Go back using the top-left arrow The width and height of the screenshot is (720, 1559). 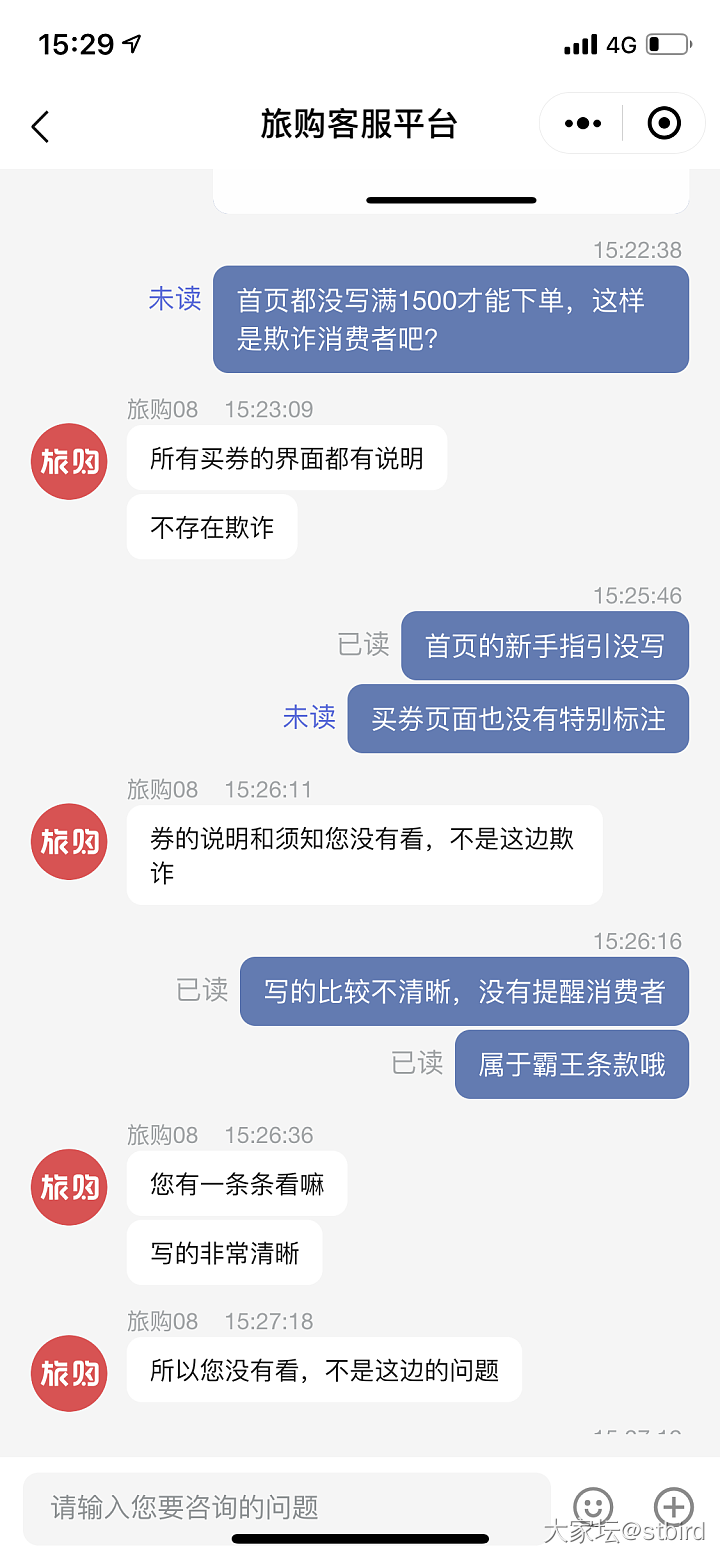[x=40, y=126]
